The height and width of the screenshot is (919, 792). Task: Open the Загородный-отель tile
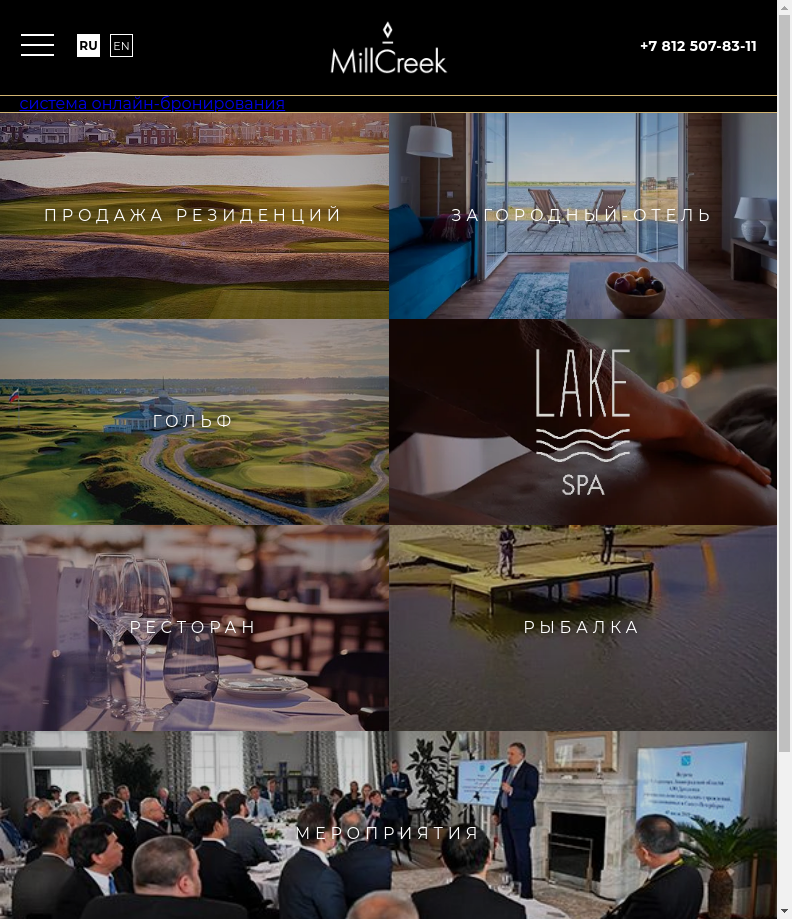pos(582,215)
